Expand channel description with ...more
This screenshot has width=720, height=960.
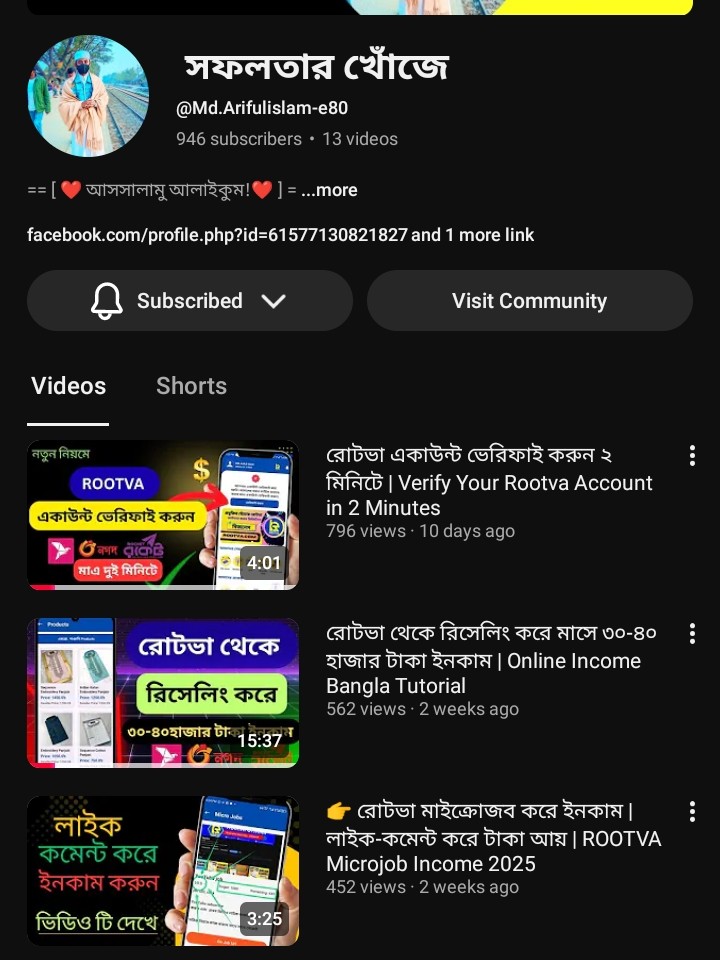tap(329, 190)
